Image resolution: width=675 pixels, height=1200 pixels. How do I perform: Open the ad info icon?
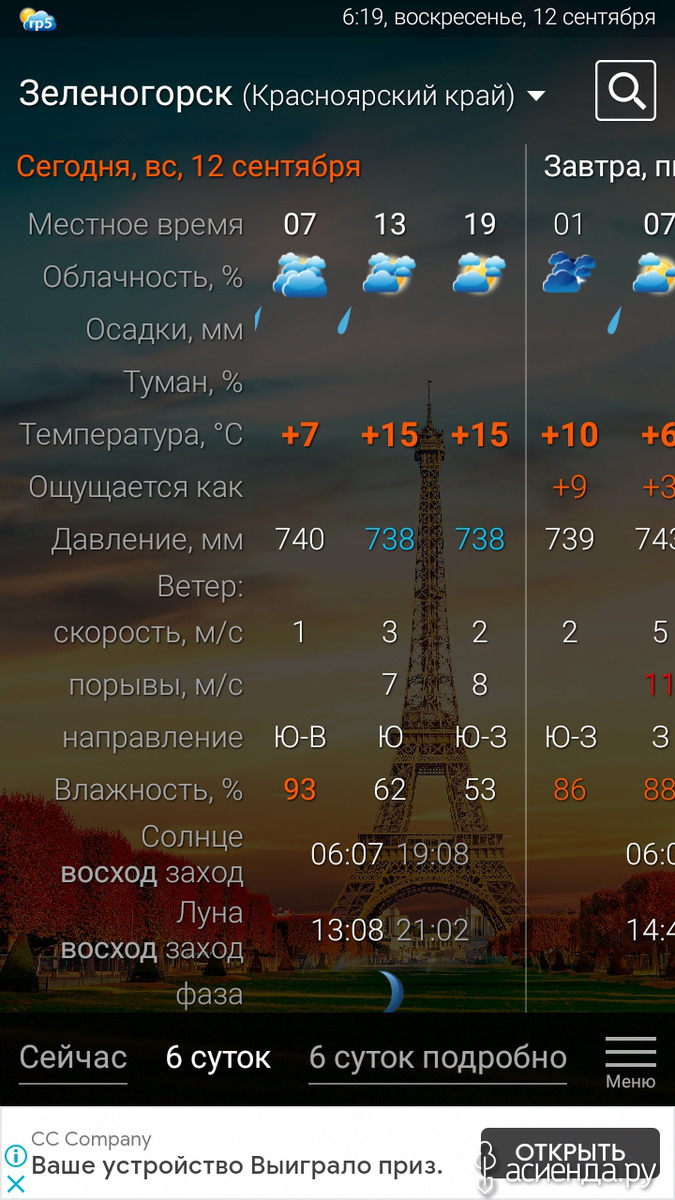coord(14,1157)
